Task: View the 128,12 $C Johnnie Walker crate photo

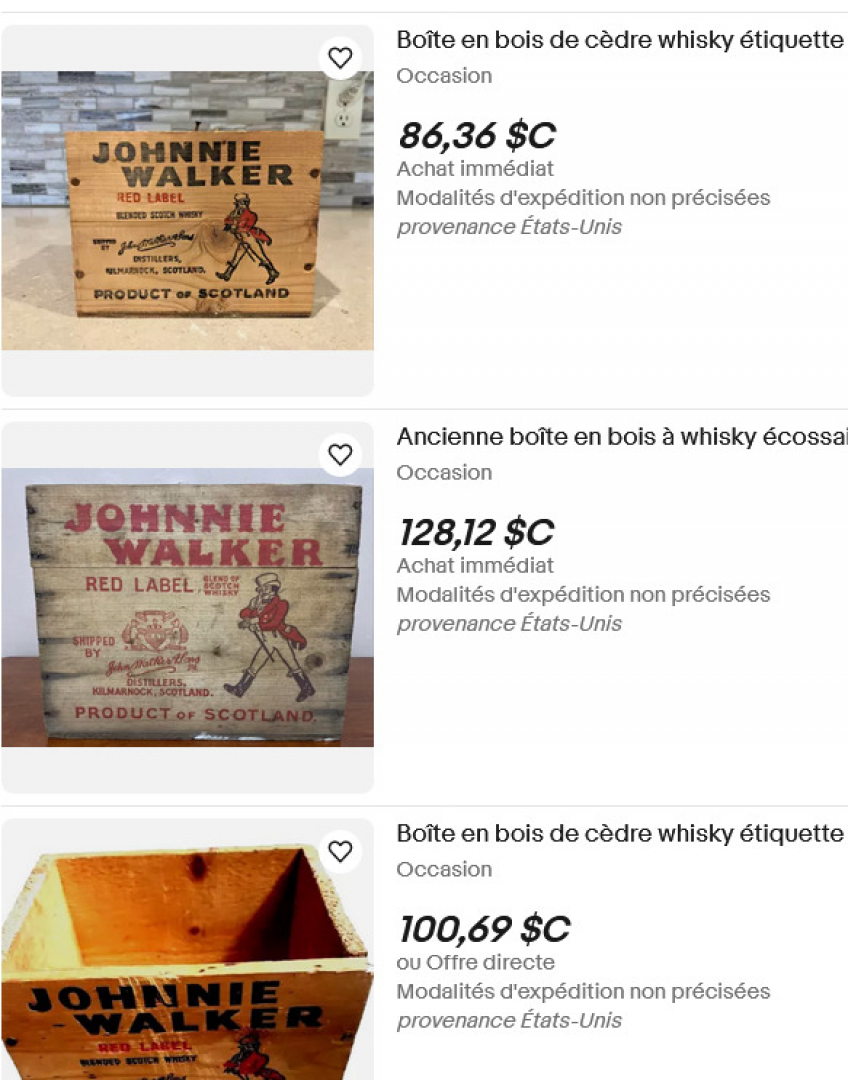Action: click(187, 607)
